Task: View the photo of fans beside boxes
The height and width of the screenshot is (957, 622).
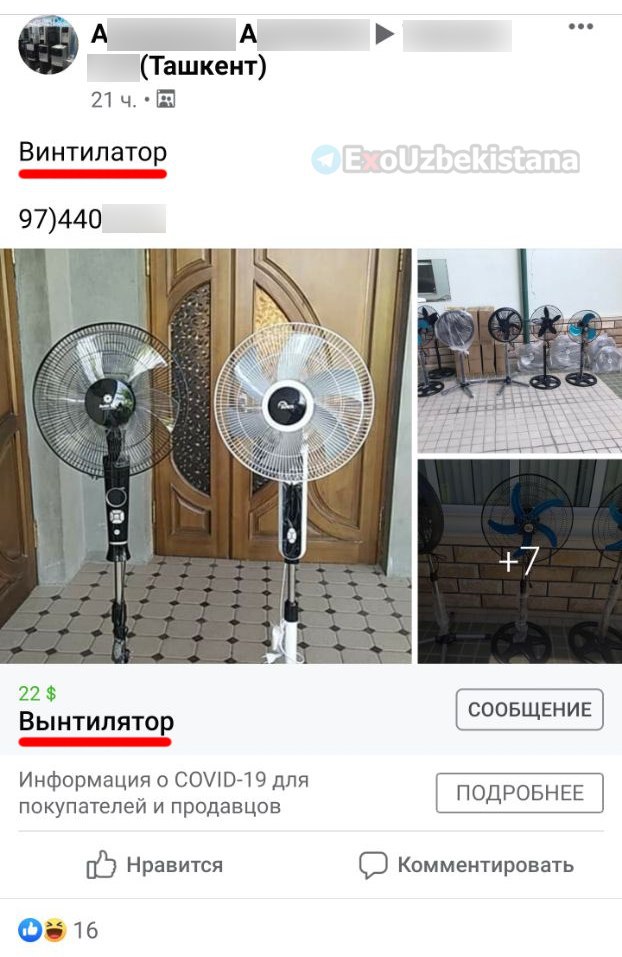Action: tap(519, 350)
